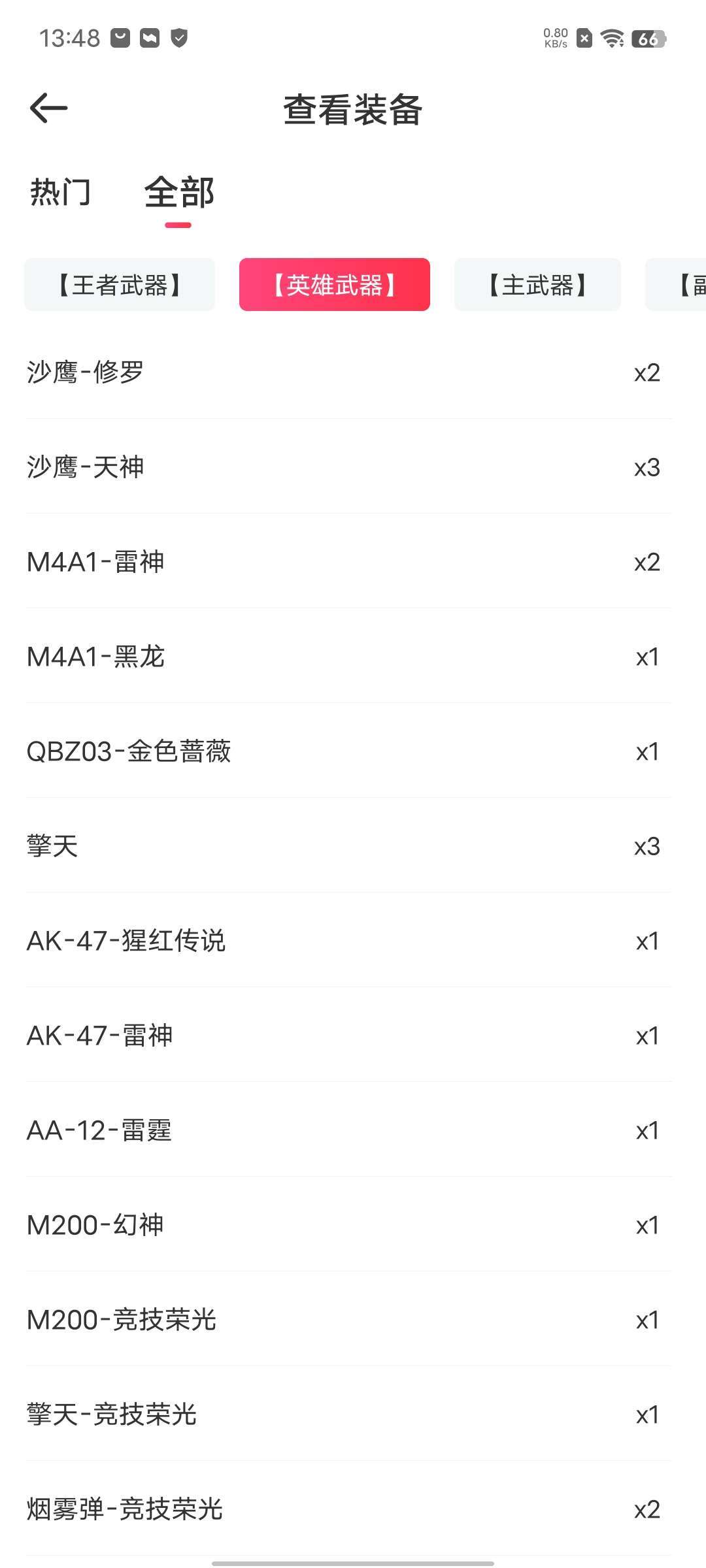
Task: Select the 【王者武器】 filter chip
Action: 120,286
